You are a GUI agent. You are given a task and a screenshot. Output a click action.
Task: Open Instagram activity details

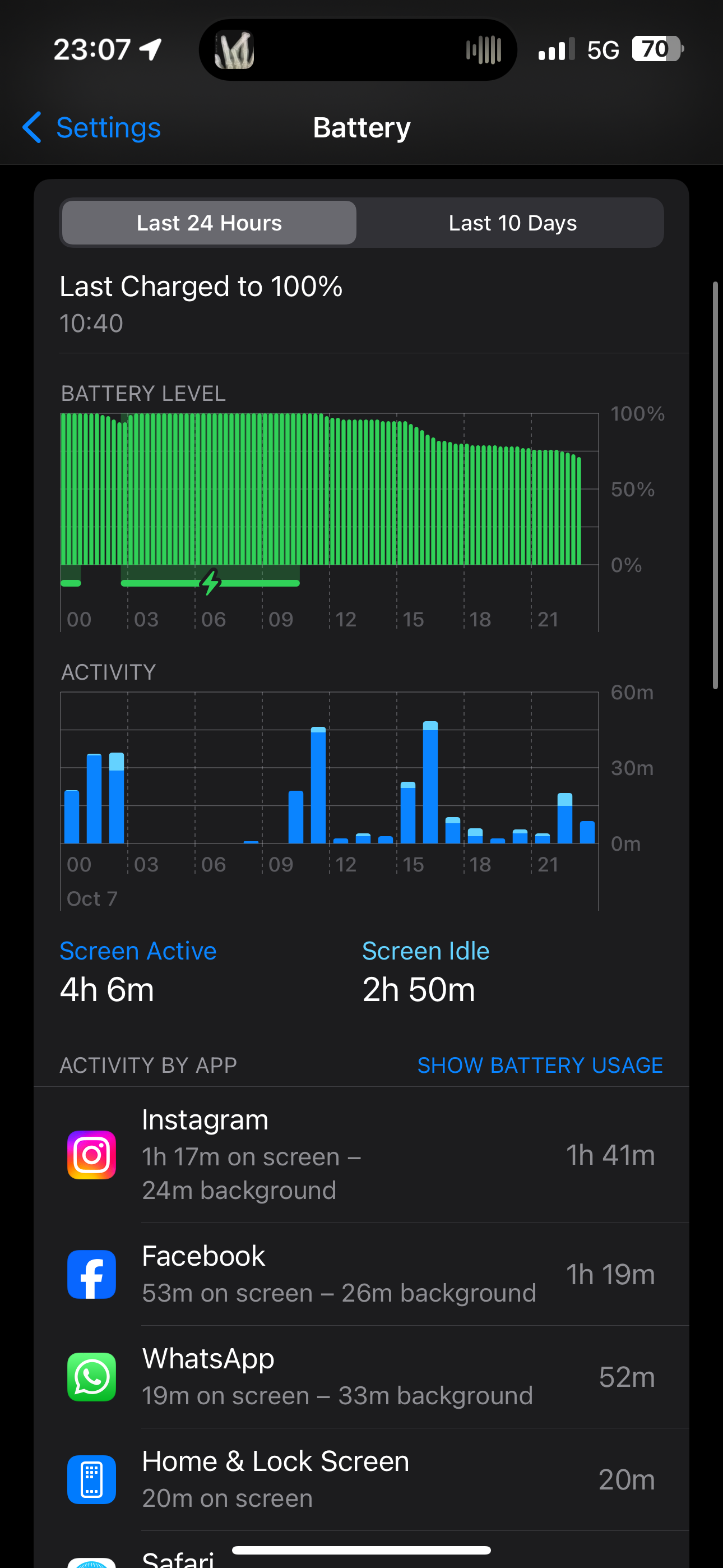(361, 1155)
